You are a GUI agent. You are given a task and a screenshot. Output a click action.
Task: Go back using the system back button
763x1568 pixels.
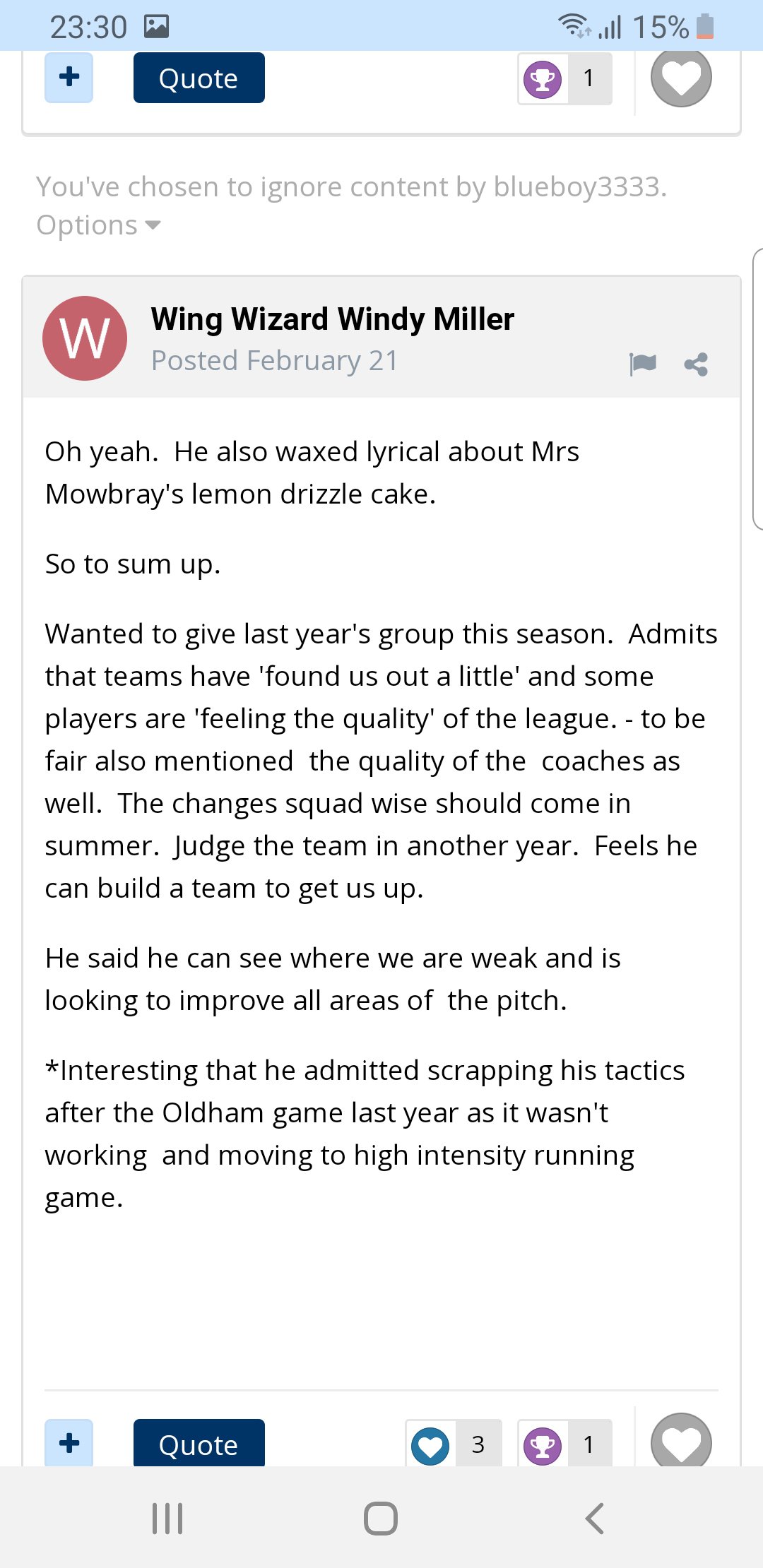click(595, 1518)
